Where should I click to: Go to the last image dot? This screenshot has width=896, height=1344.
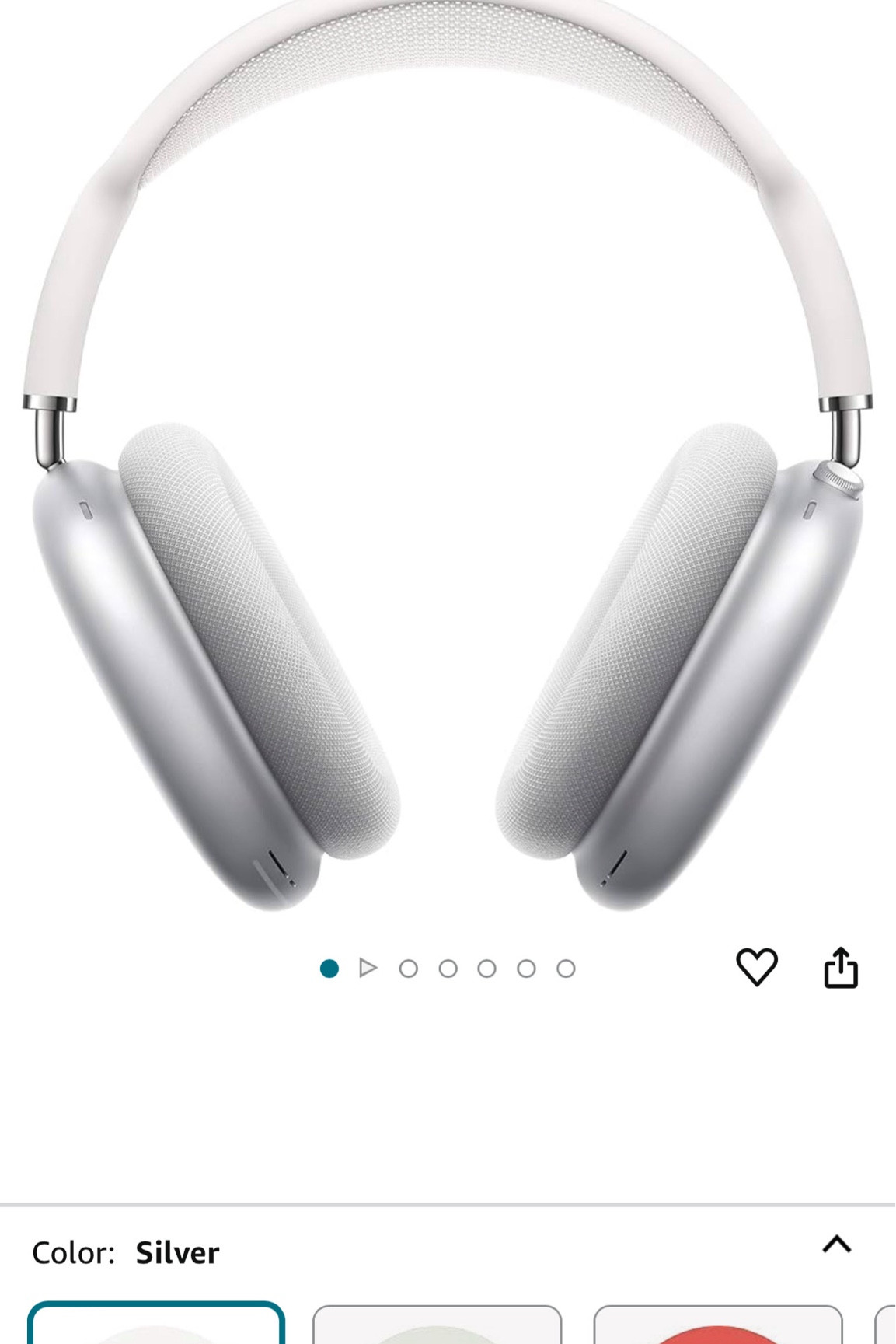[x=566, y=969]
